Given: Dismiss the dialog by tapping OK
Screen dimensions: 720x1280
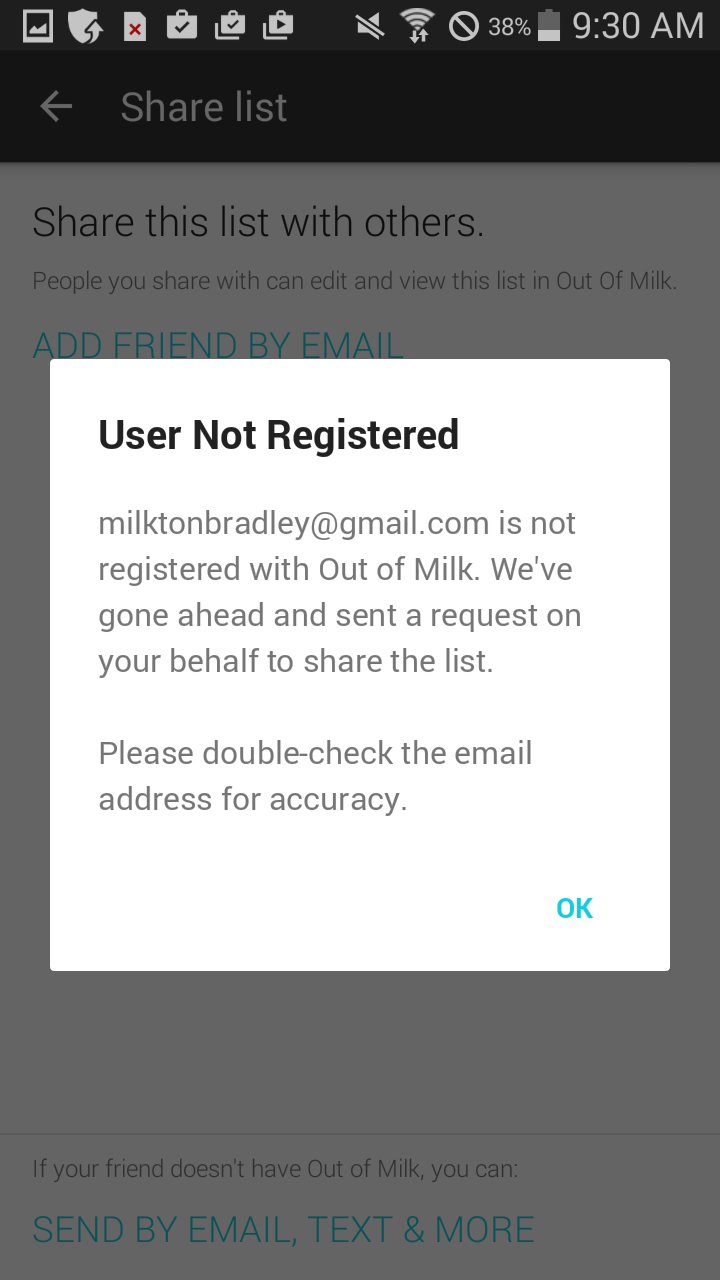Looking at the screenshot, I should pos(574,908).
